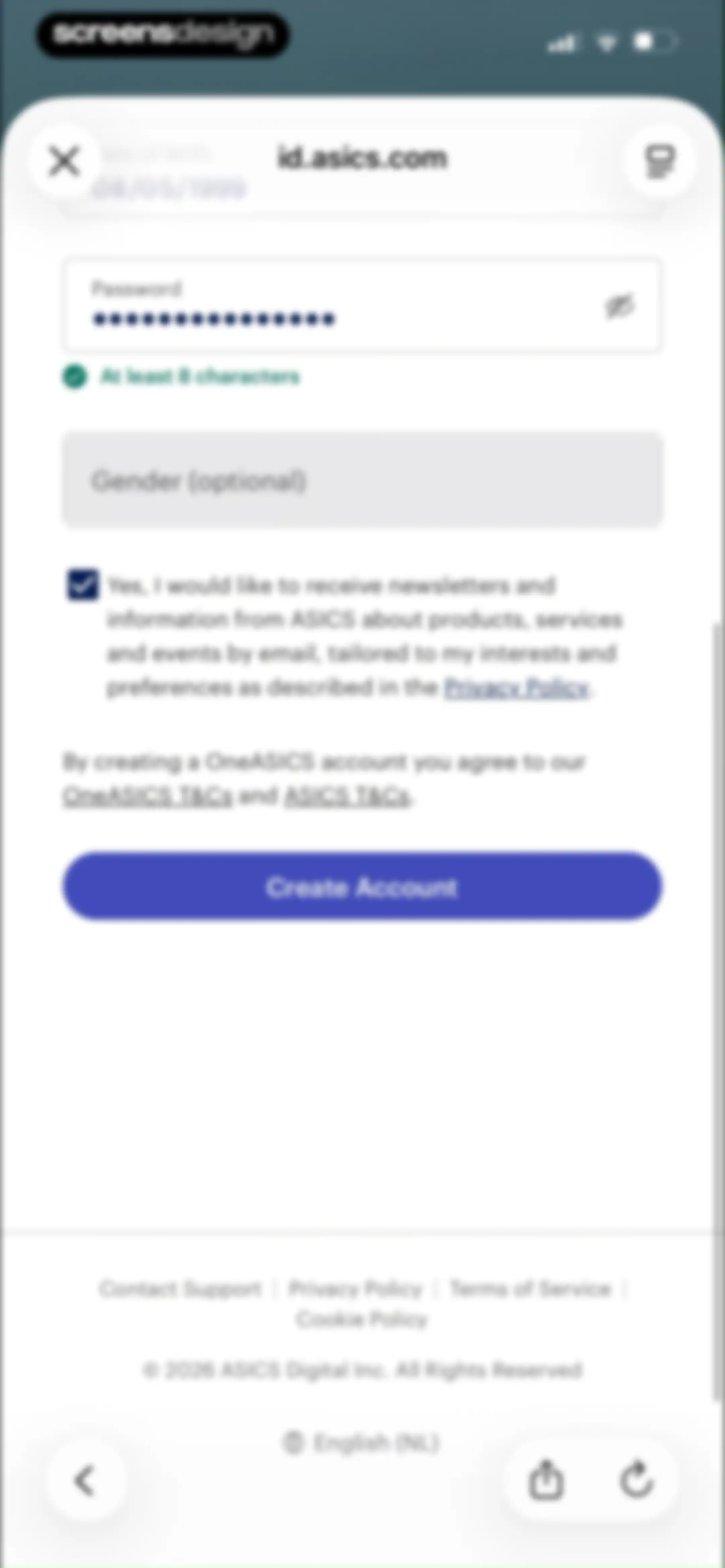Viewport: 725px width, 1568px height.
Task: Uncheck the ASICS newsletter checkbox
Action: (82, 585)
